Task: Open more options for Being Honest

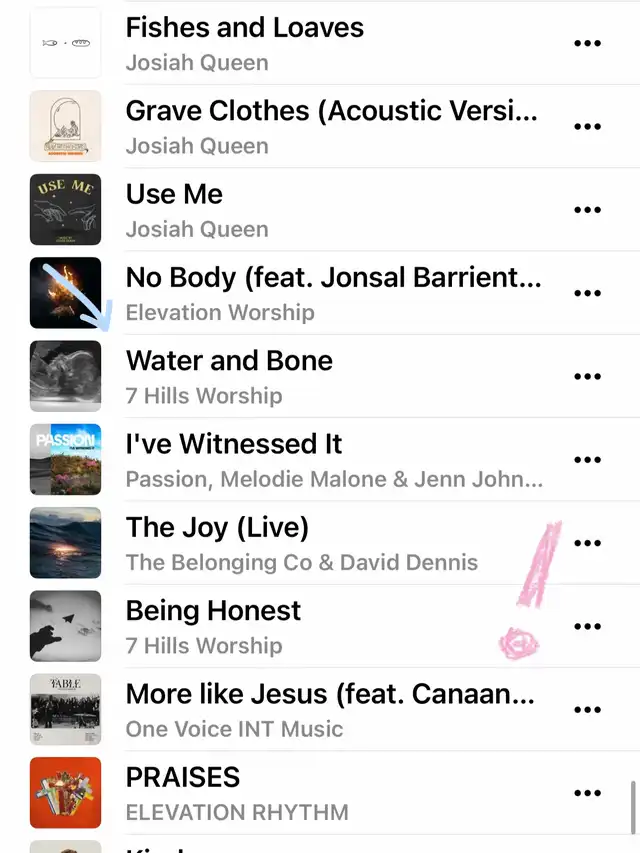Action: click(x=588, y=626)
